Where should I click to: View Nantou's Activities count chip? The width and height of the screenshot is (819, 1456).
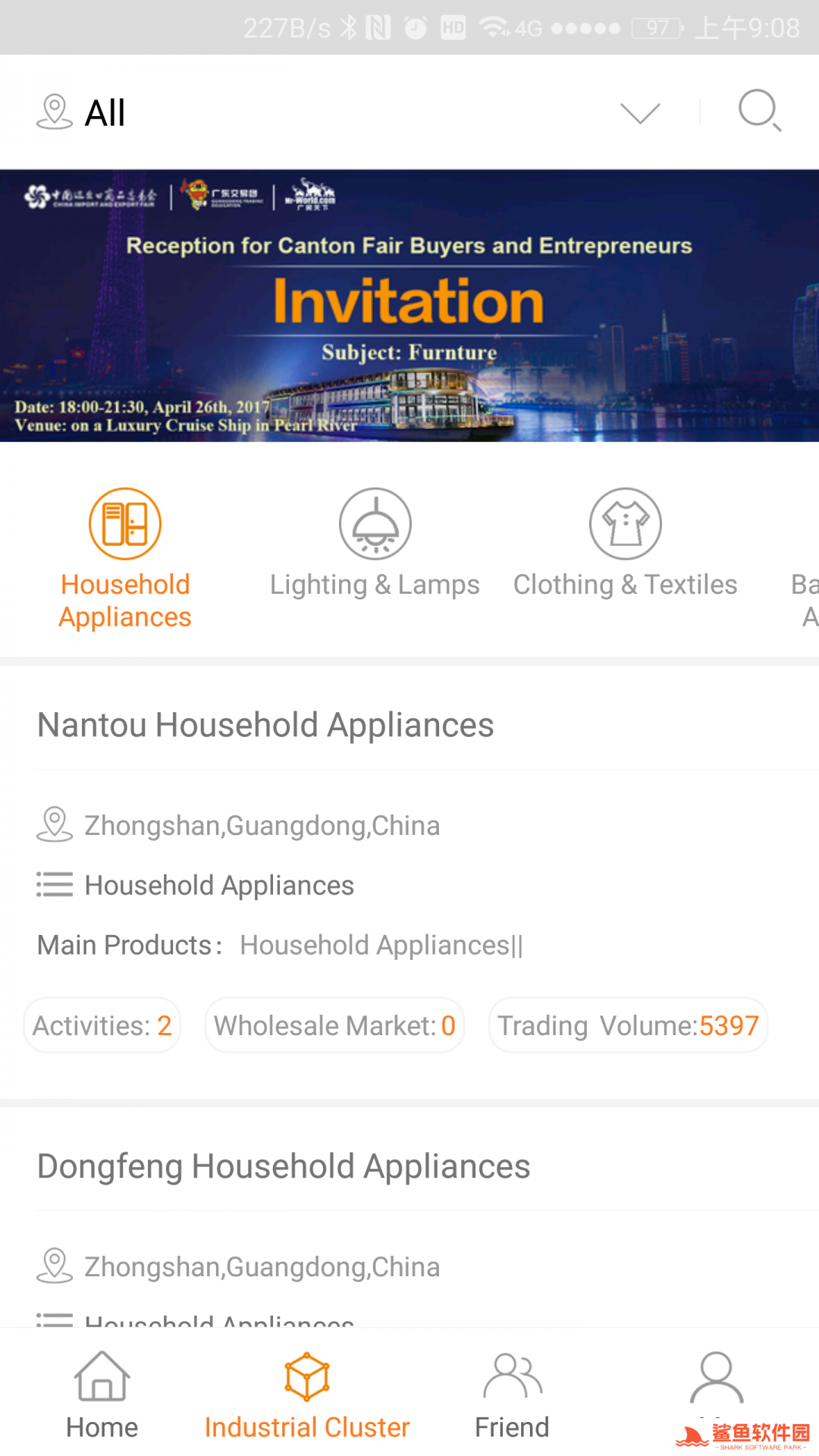tap(102, 1025)
